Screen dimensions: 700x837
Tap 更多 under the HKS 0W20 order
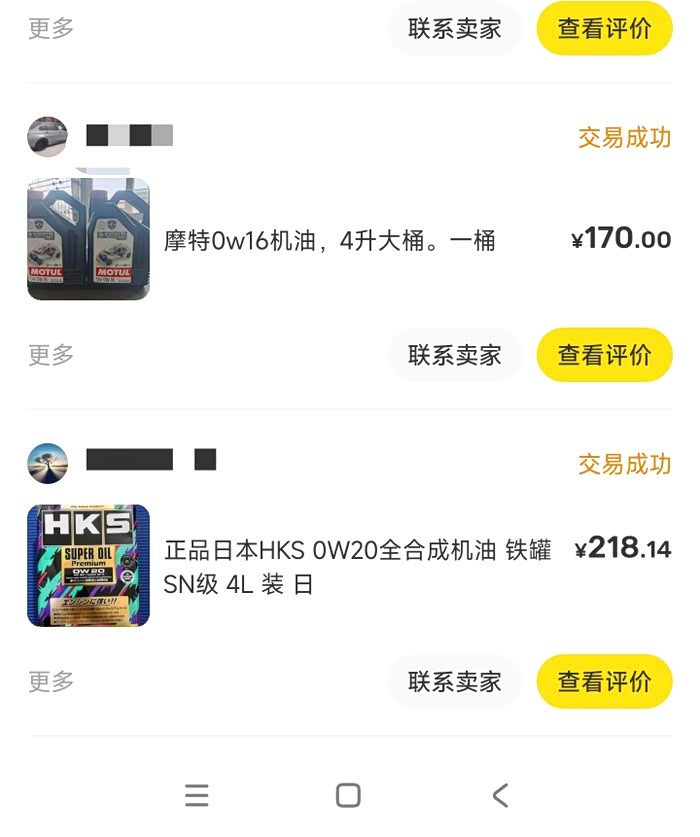point(51,682)
